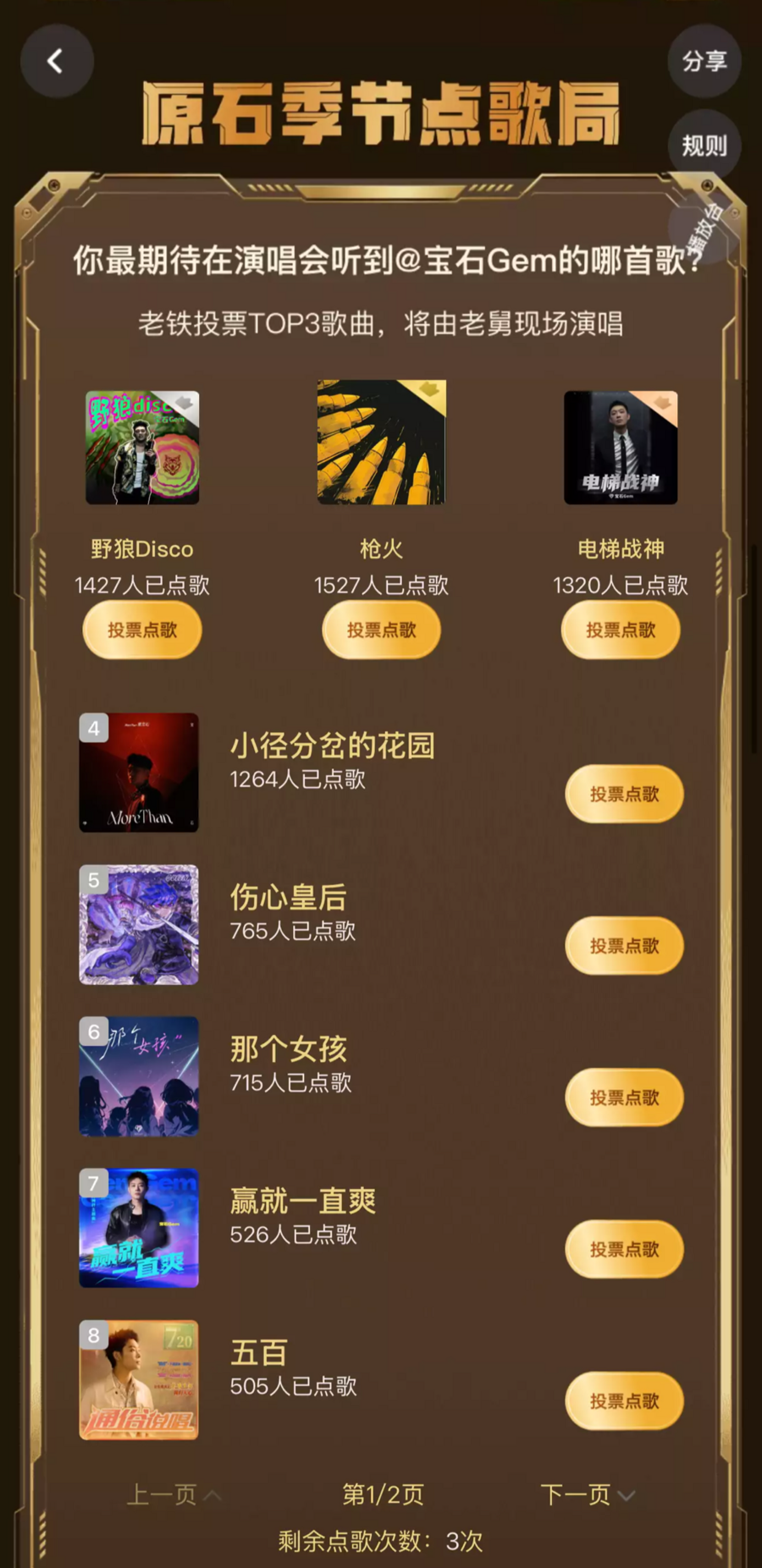View the 规则 rules
This screenshot has width=762, height=1568.
pyautogui.click(x=704, y=146)
